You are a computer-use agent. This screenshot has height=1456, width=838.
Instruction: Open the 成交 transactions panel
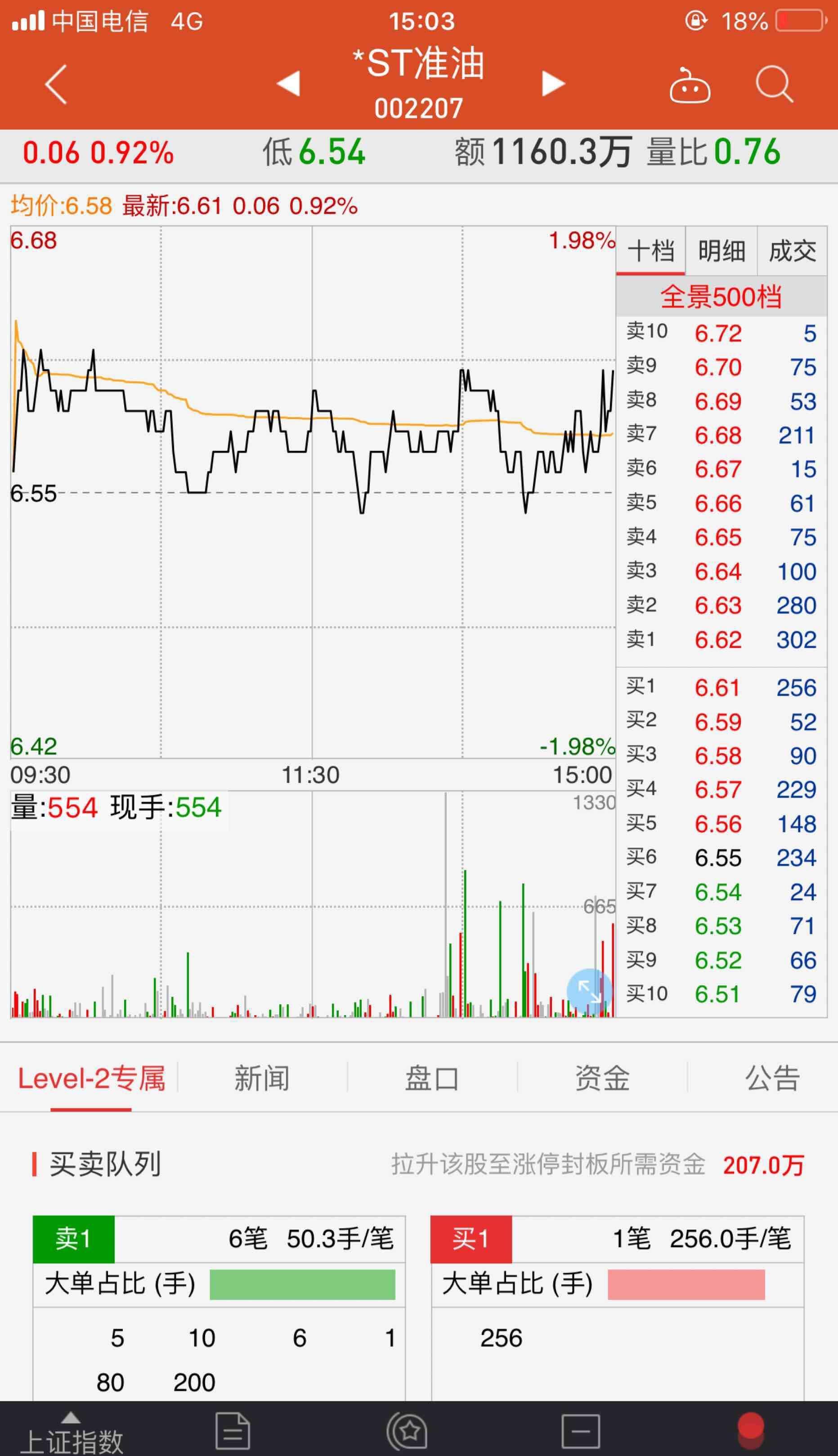pos(790,250)
